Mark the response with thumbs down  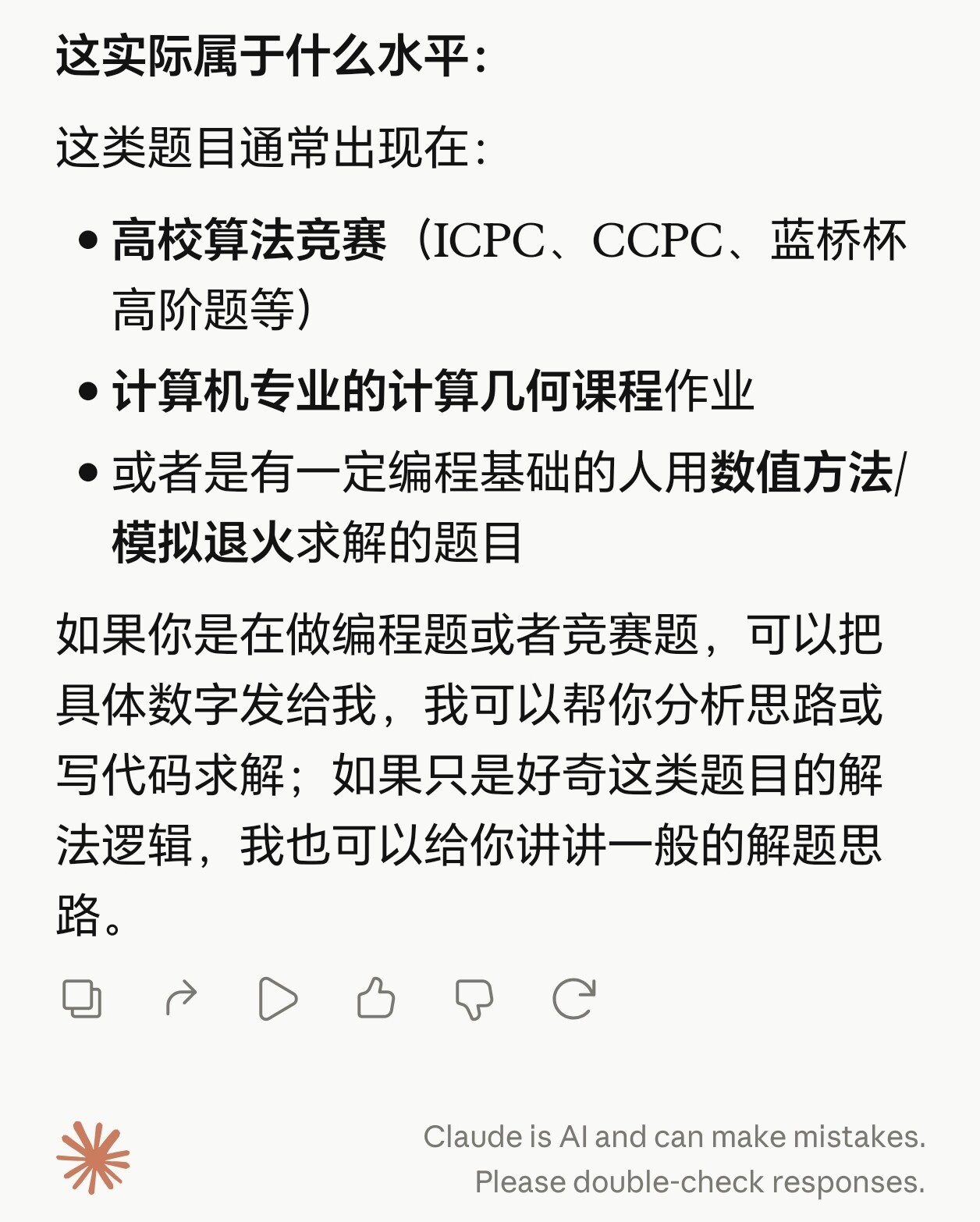click(474, 1000)
